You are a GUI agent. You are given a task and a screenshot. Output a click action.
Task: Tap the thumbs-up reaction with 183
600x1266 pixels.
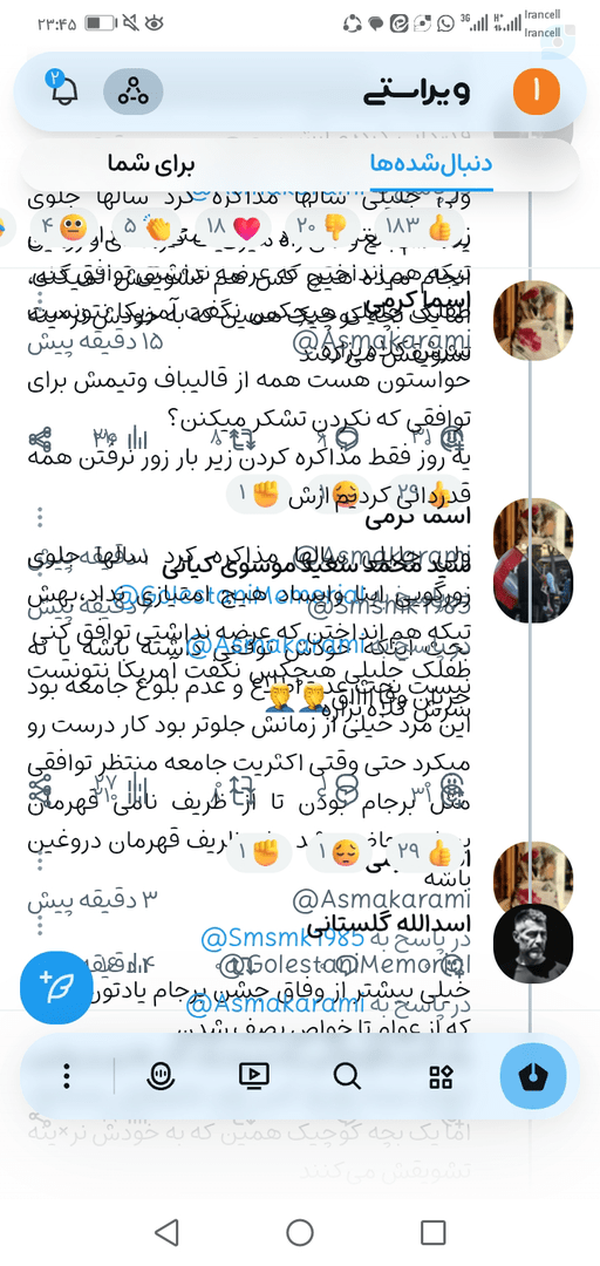coord(425,226)
